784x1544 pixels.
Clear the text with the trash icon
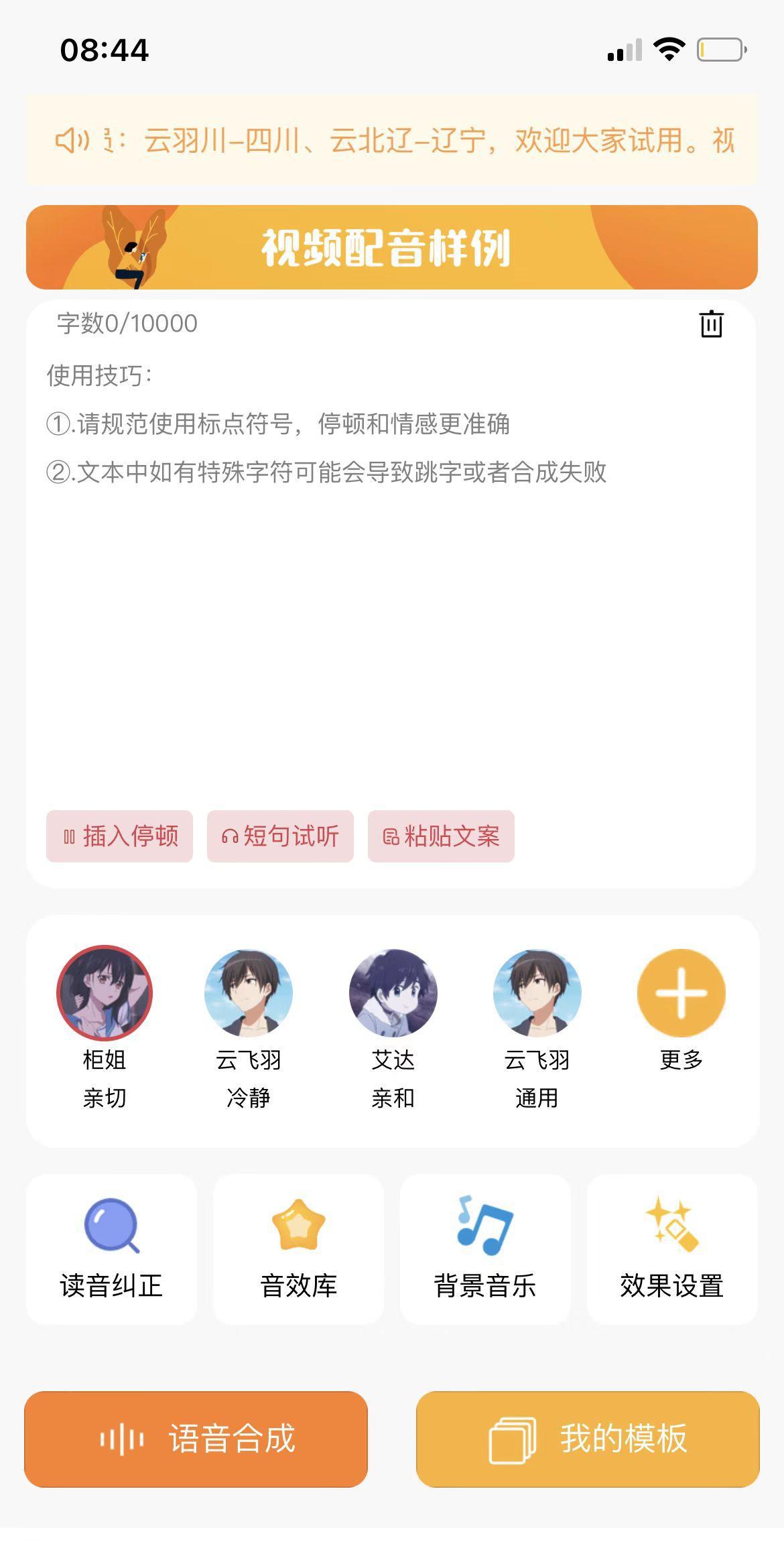[711, 324]
